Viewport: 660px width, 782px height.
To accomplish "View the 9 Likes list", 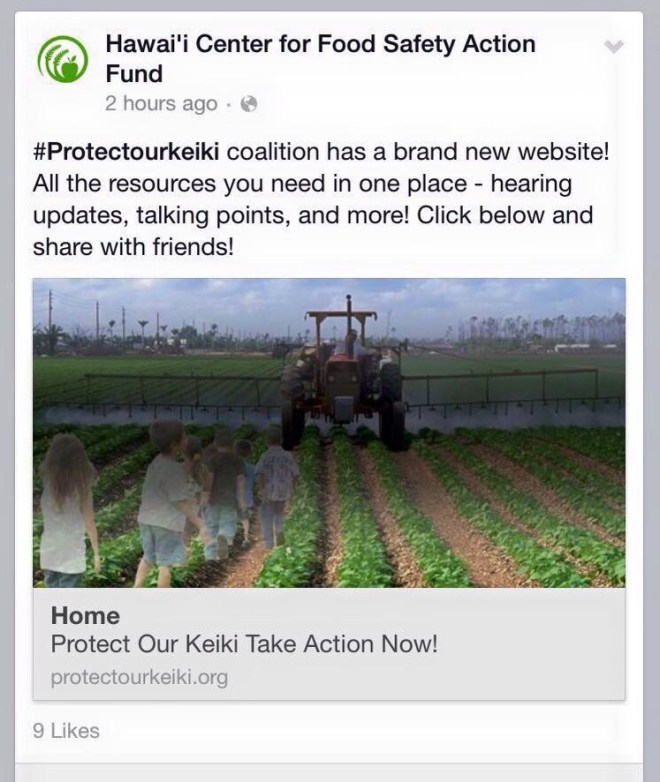I will click(x=66, y=731).
